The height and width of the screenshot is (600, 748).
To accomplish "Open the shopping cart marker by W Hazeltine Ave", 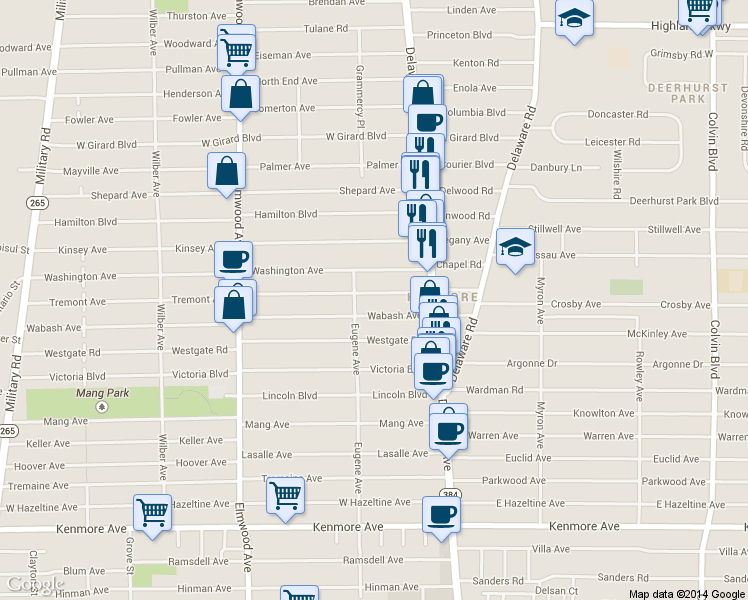I will coord(286,495).
